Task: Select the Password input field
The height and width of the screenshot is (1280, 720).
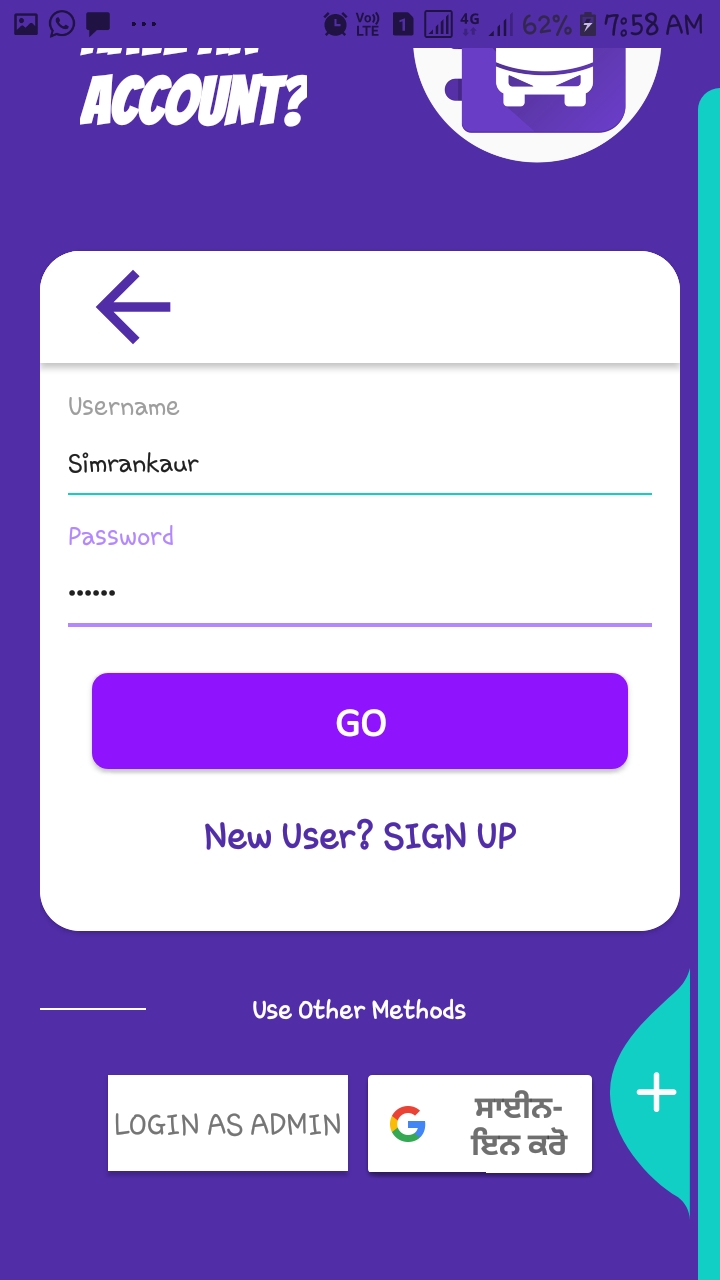Action: 360,591
